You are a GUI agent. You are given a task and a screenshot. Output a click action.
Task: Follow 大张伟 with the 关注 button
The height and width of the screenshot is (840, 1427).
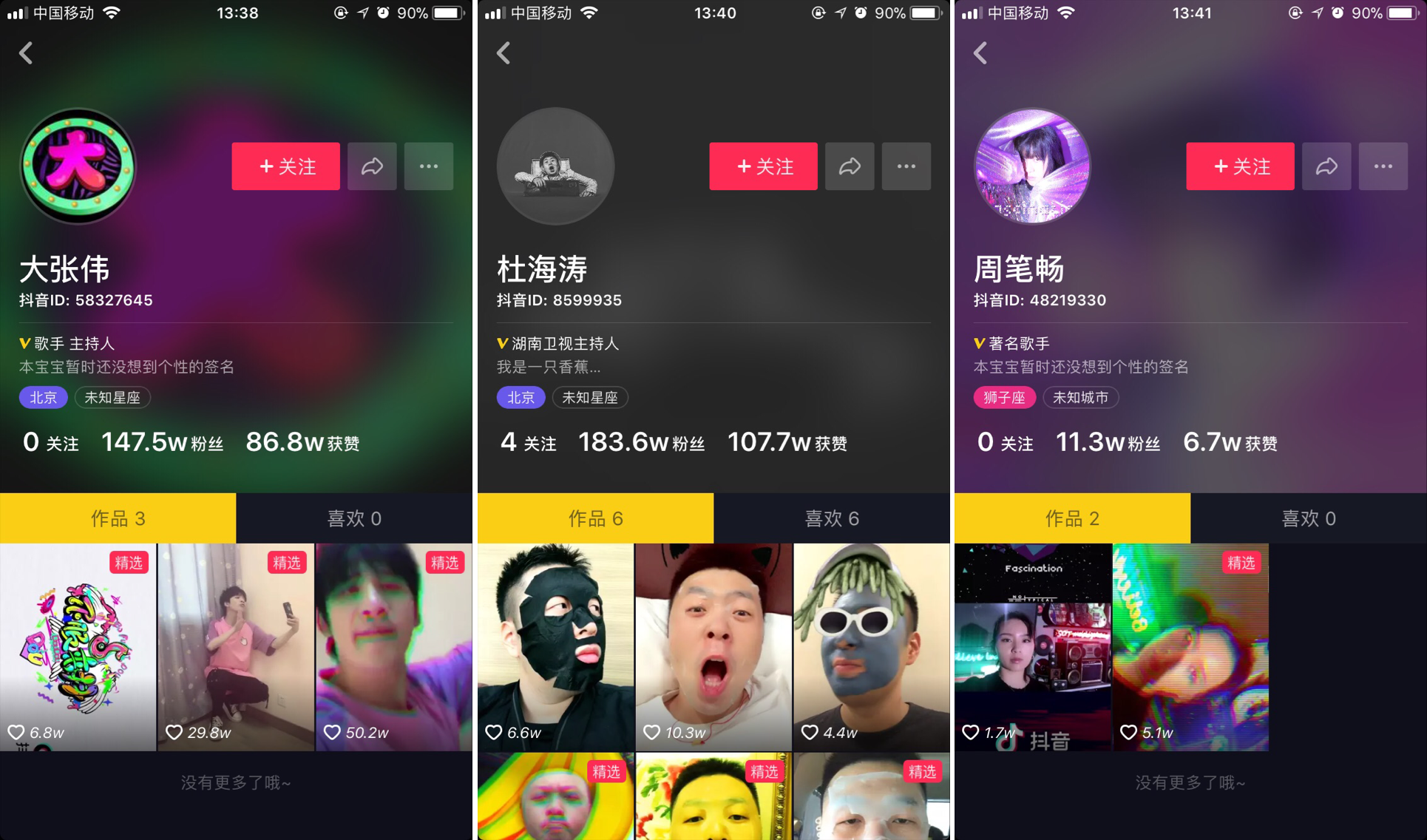click(285, 166)
